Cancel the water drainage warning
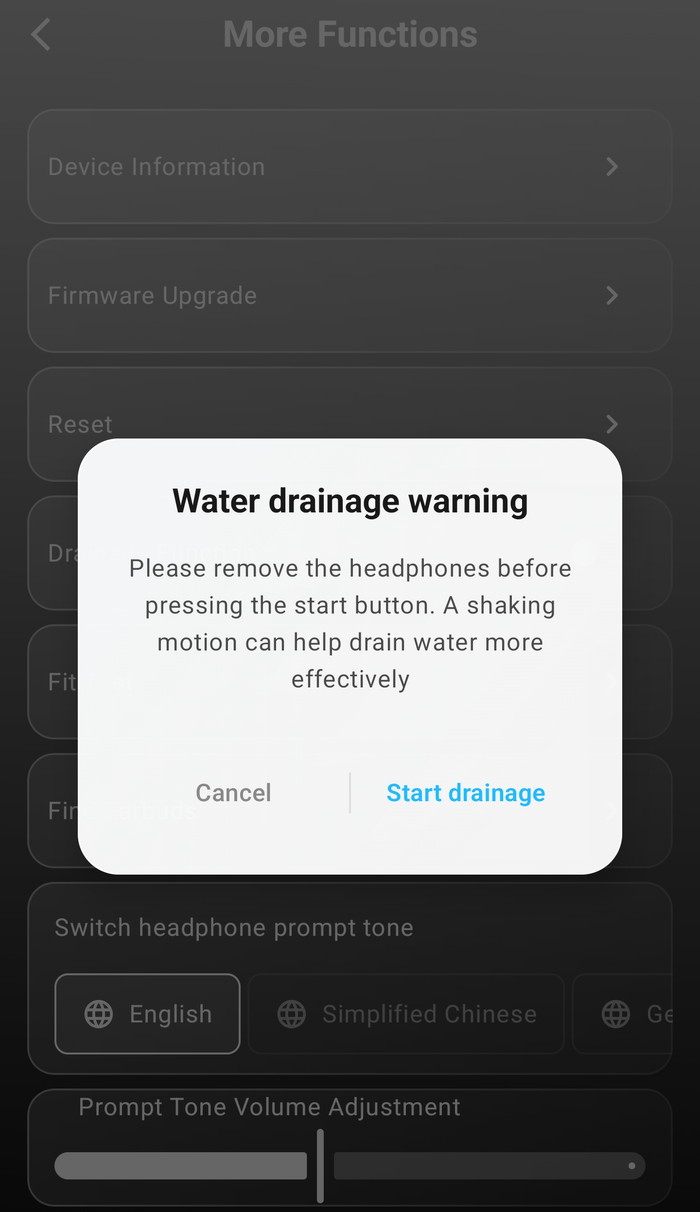 [233, 793]
